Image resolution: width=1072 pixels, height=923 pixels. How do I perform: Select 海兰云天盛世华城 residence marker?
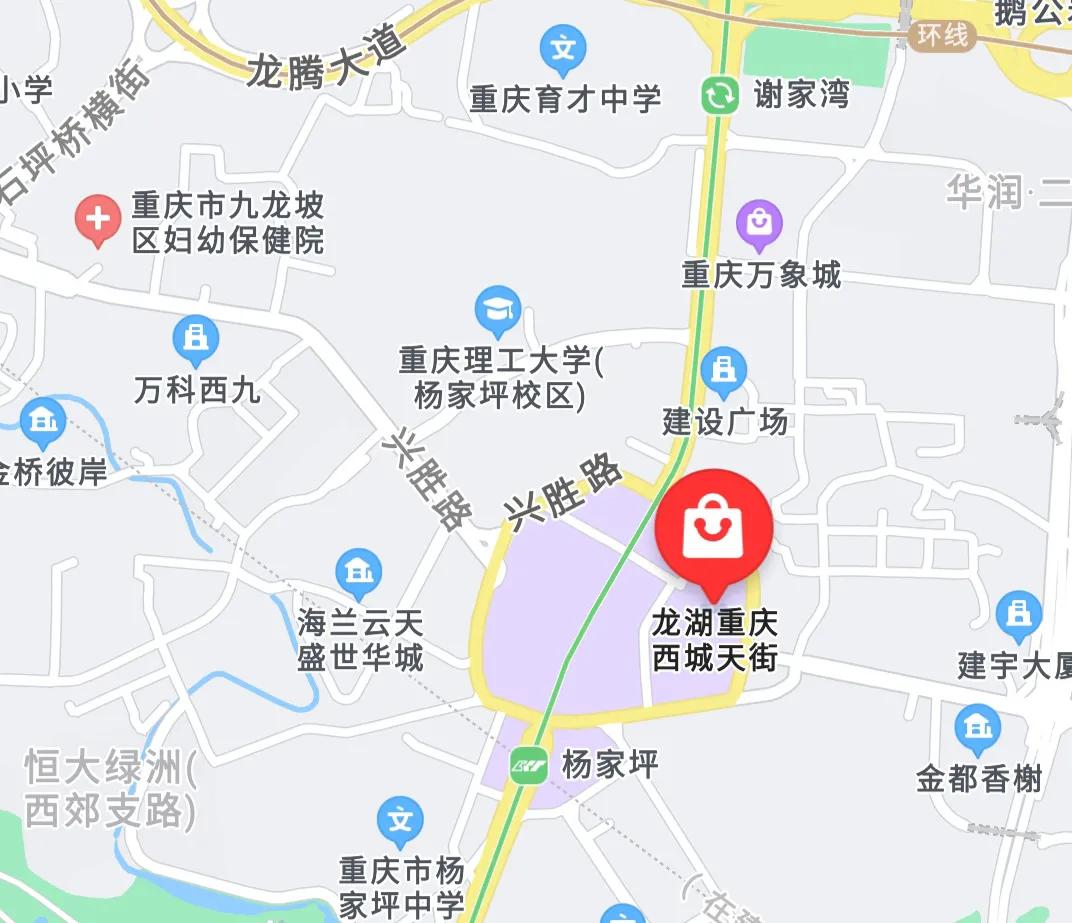(x=359, y=571)
